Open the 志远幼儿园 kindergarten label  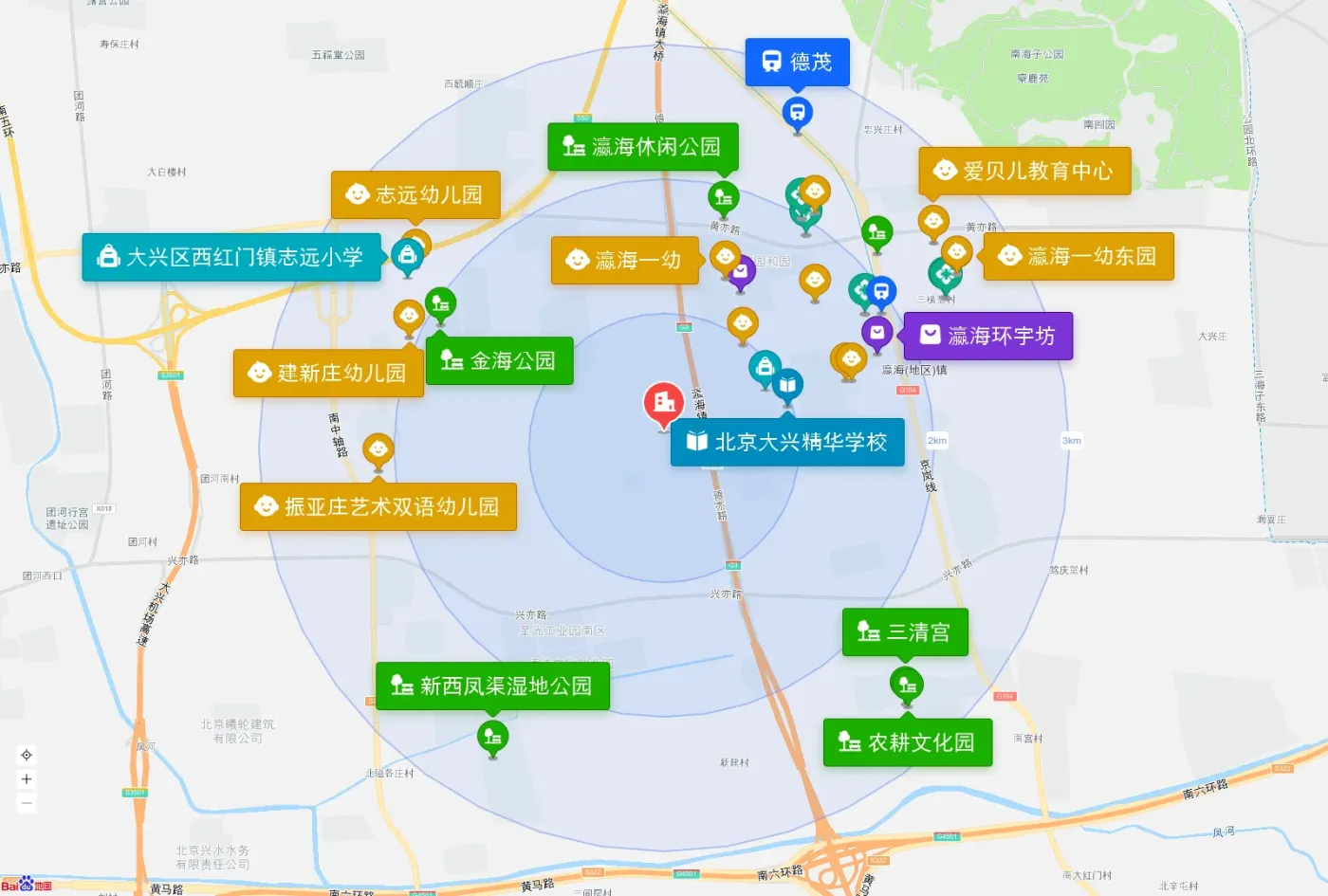pos(415,194)
